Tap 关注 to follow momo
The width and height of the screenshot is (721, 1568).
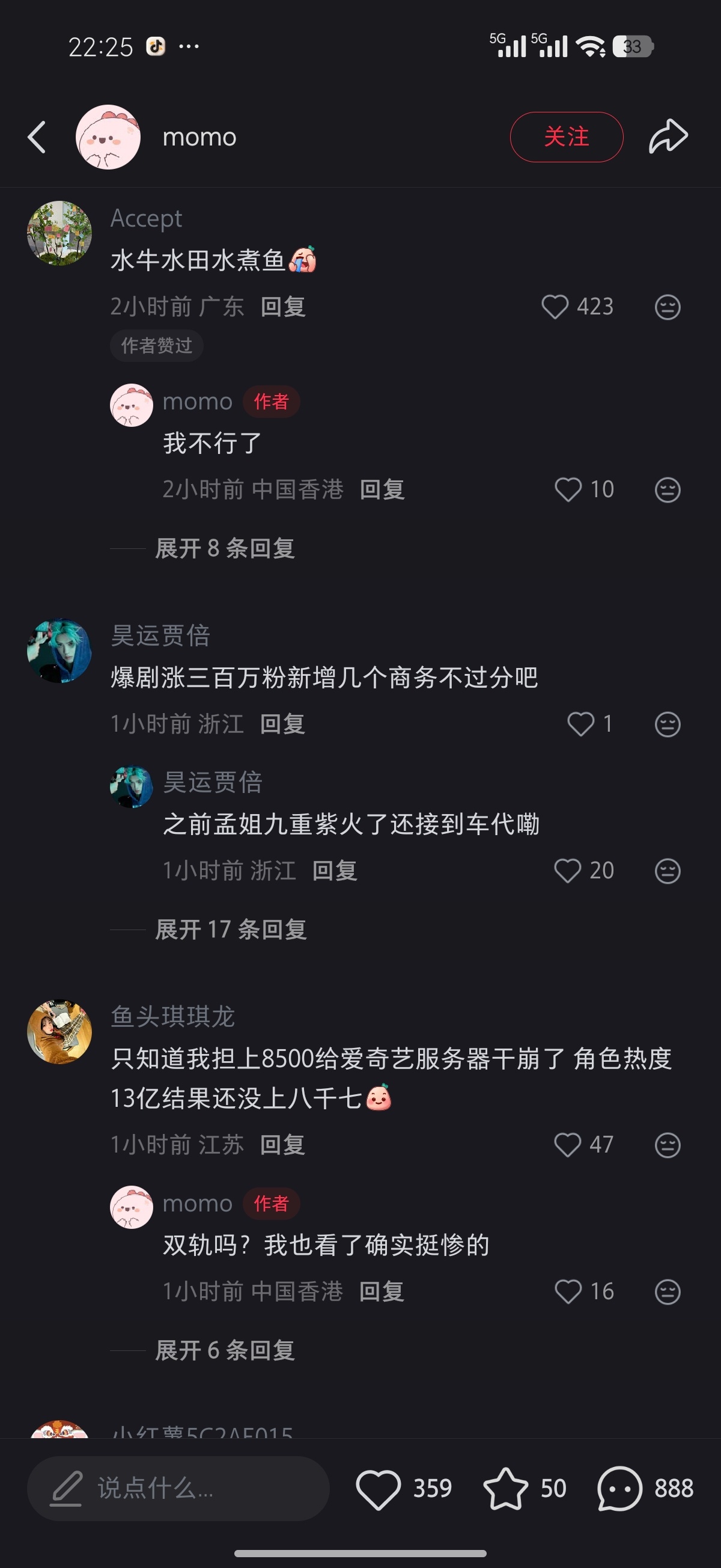point(566,136)
